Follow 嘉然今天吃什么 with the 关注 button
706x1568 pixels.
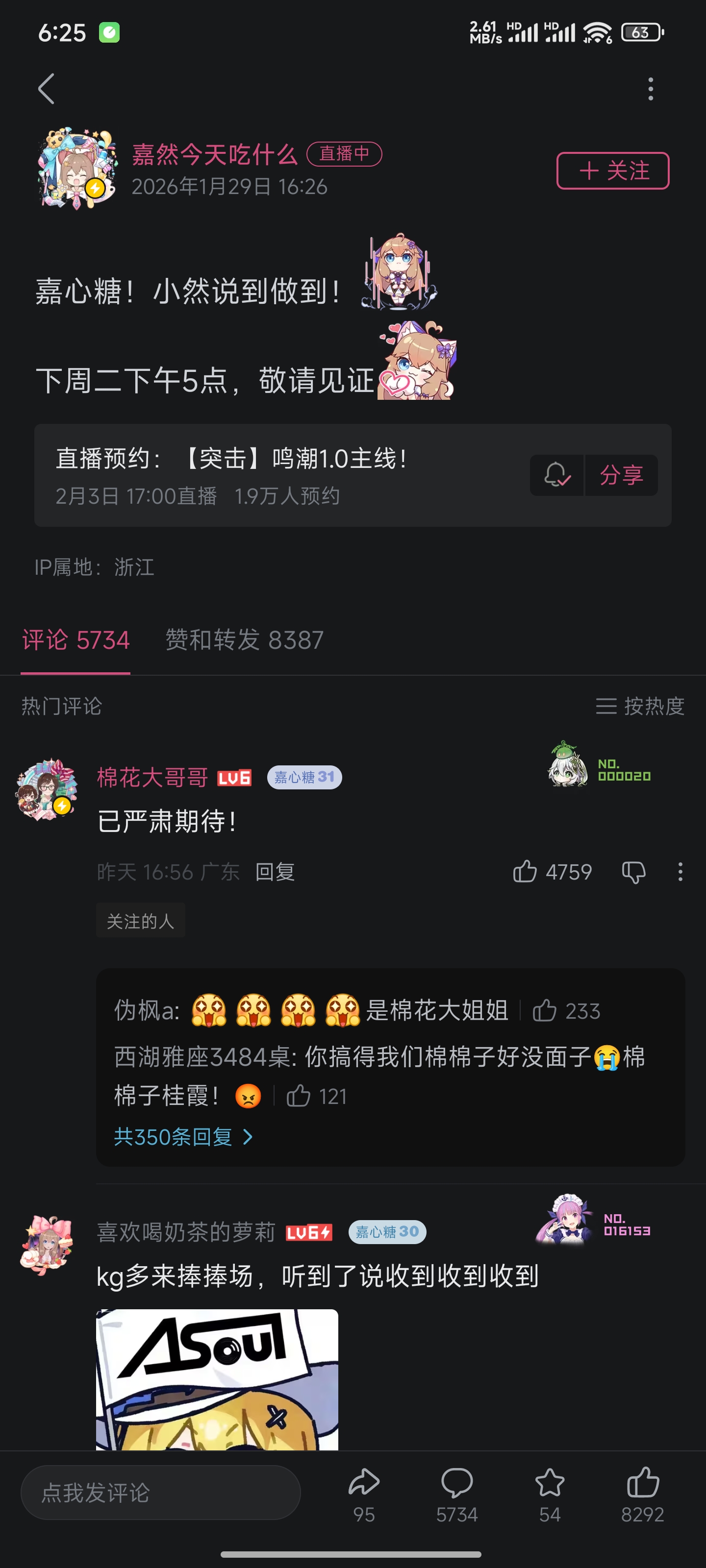(612, 171)
